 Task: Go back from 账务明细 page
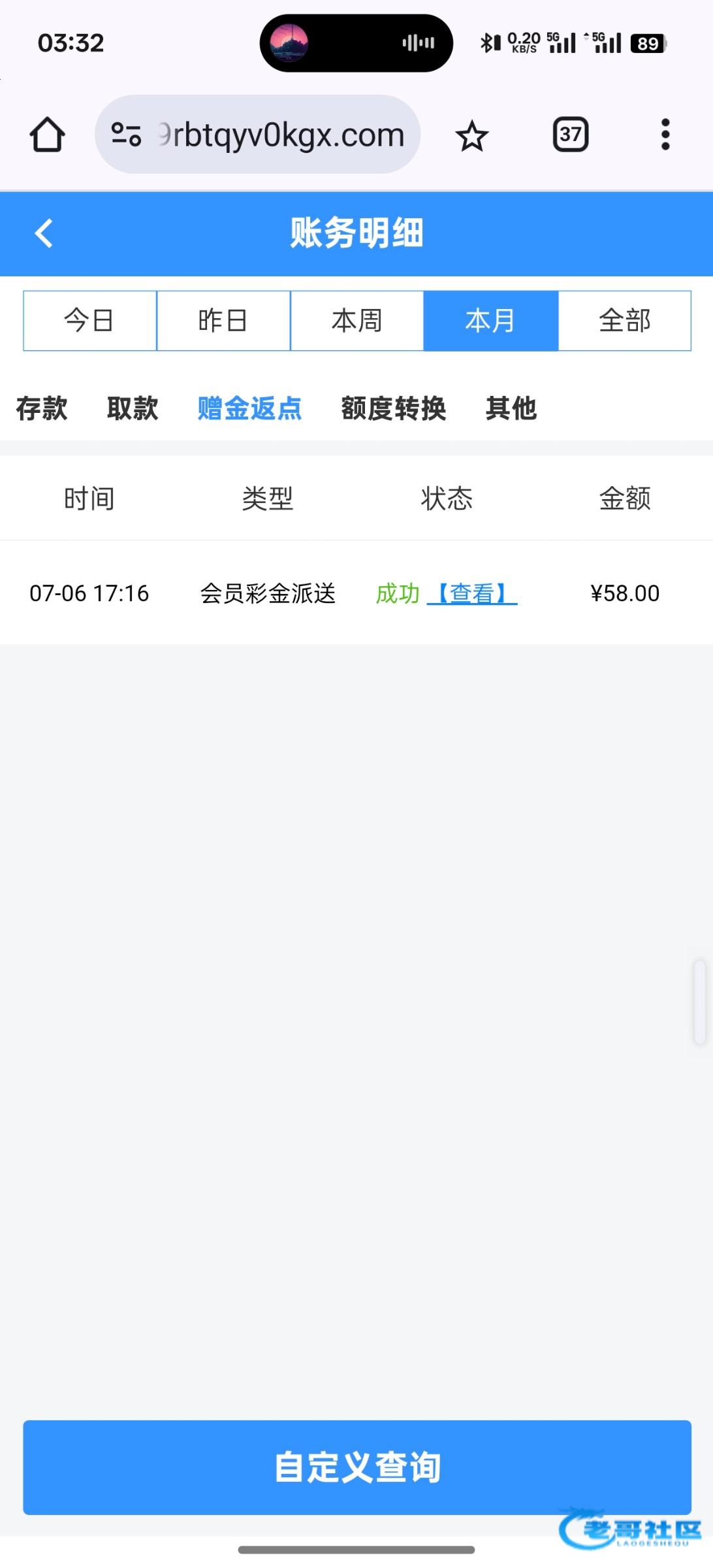point(44,233)
